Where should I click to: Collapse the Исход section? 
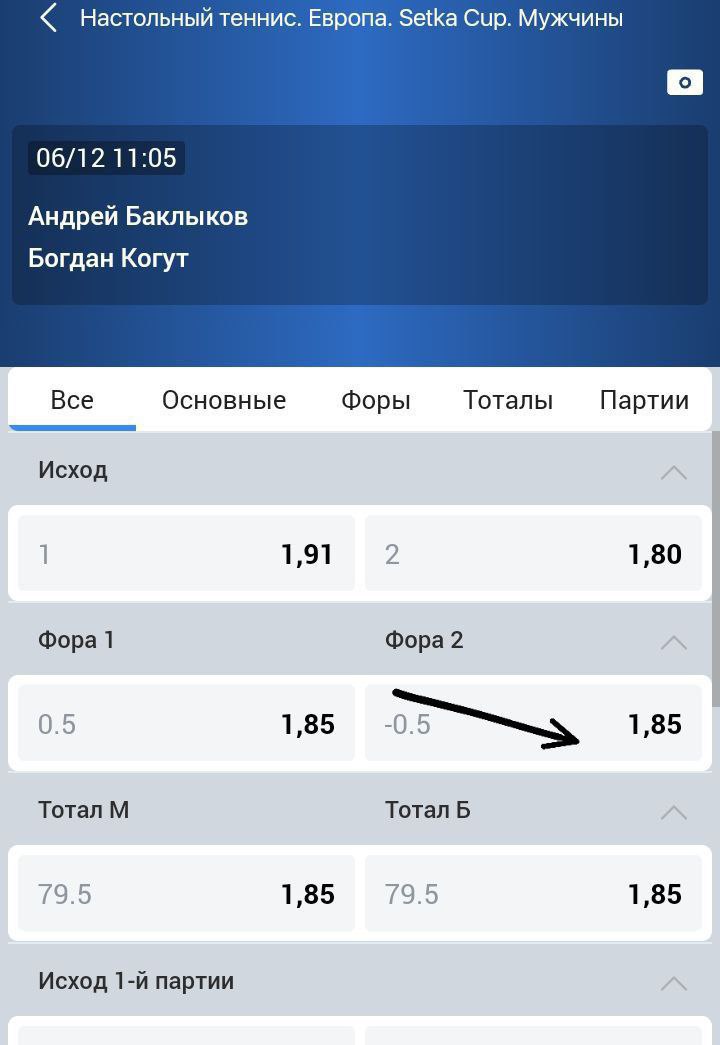pyautogui.click(x=674, y=472)
